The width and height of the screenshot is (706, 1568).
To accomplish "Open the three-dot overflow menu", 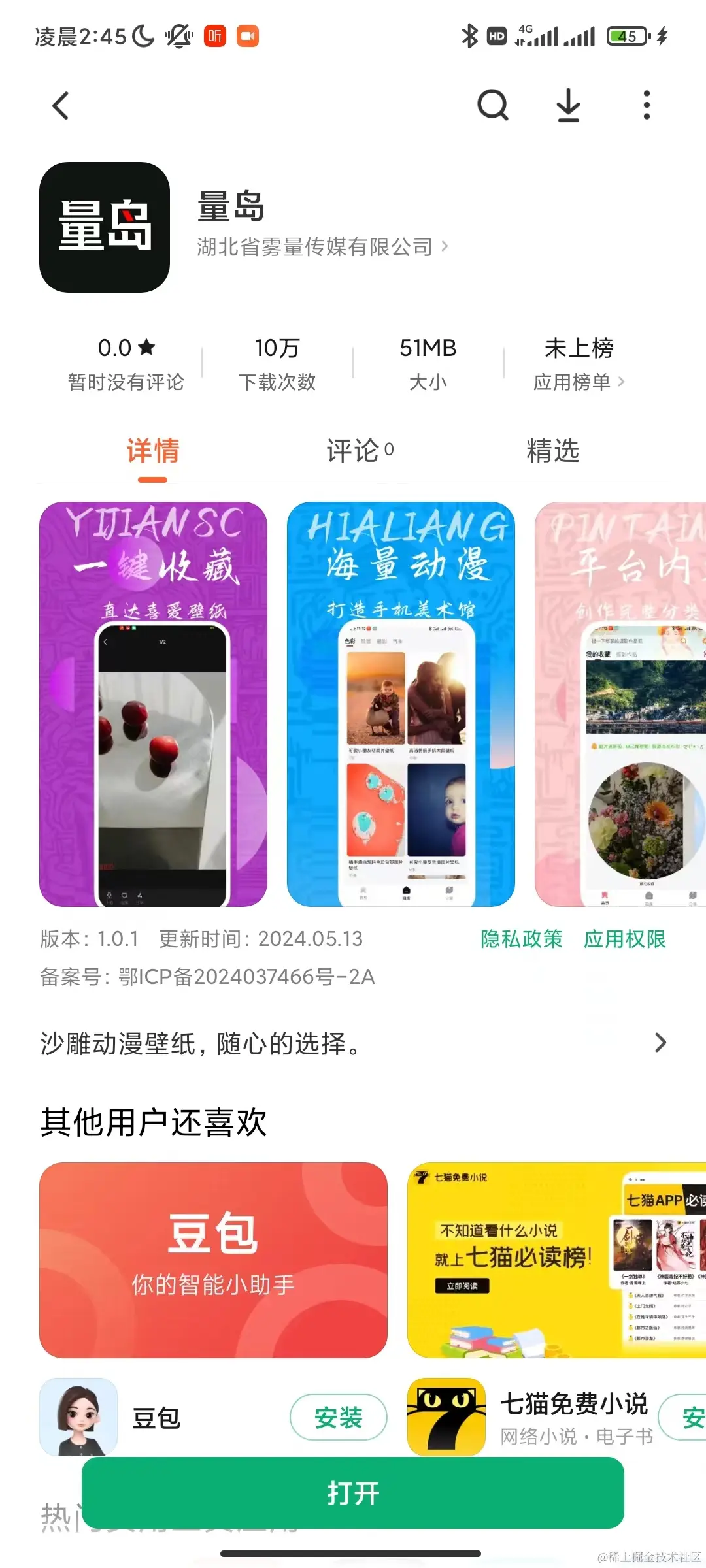I will click(647, 106).
